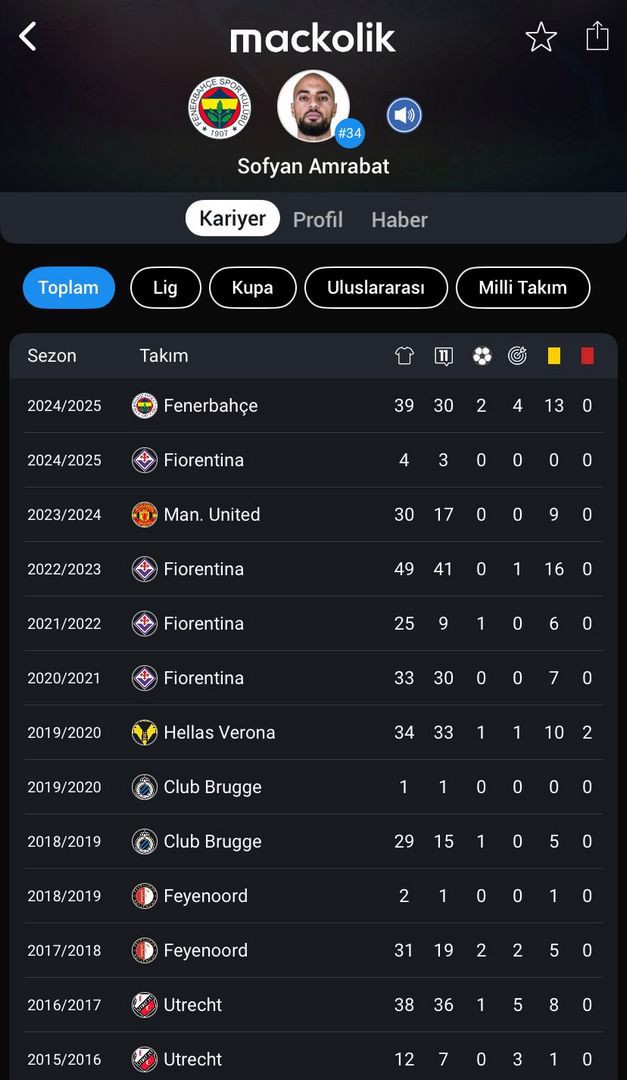Open the 2019/2020 Hellas Verona row

(x=314, y=732)
